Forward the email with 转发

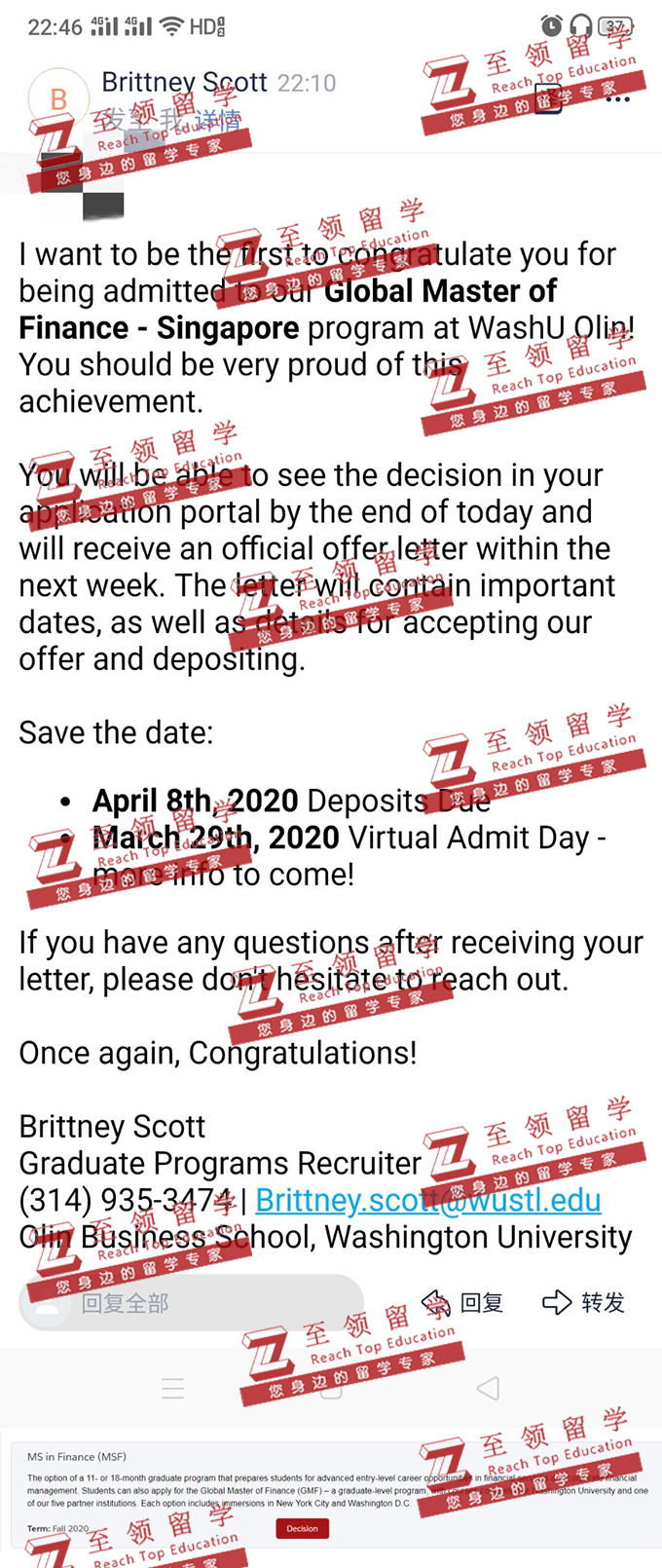[x=584, y=1302]
